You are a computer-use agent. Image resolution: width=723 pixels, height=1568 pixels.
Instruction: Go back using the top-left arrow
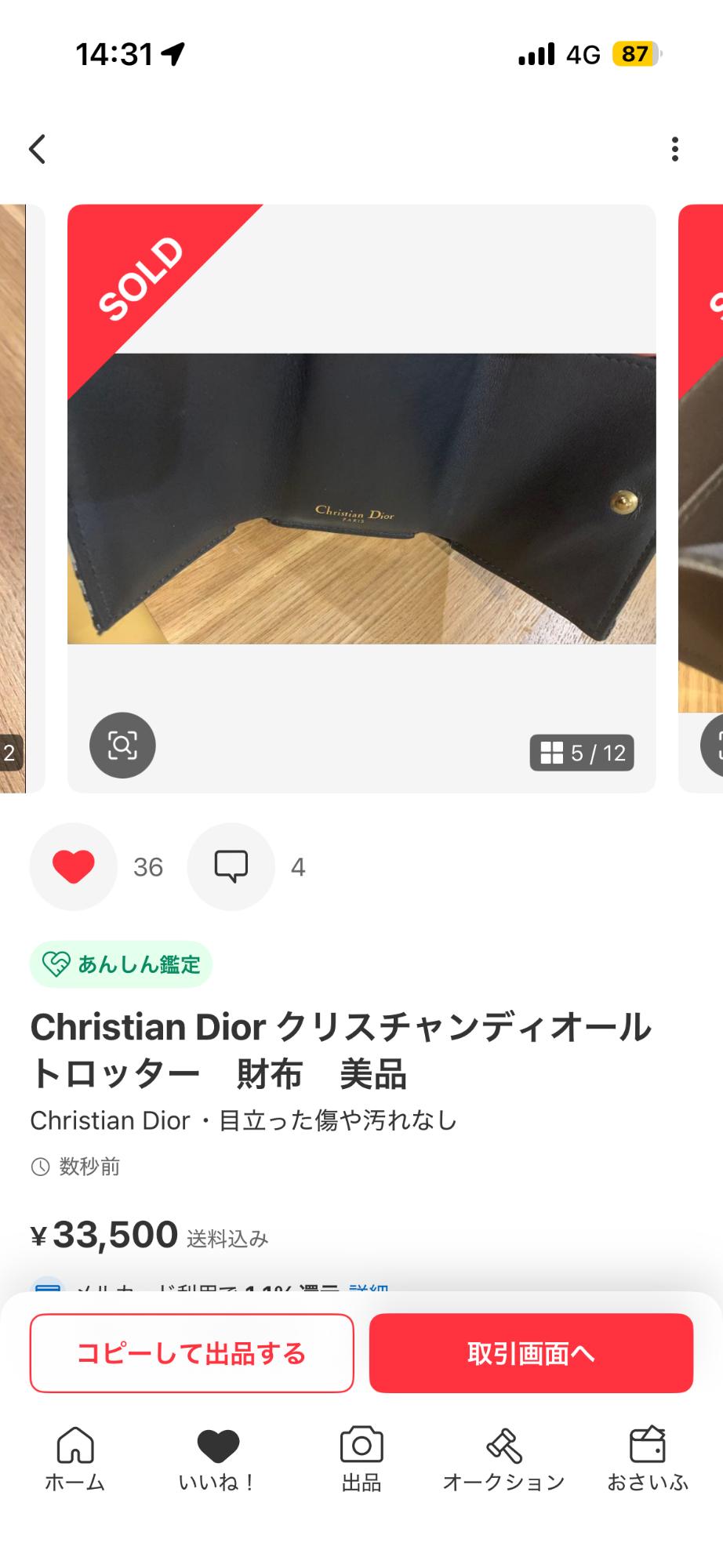38,149
